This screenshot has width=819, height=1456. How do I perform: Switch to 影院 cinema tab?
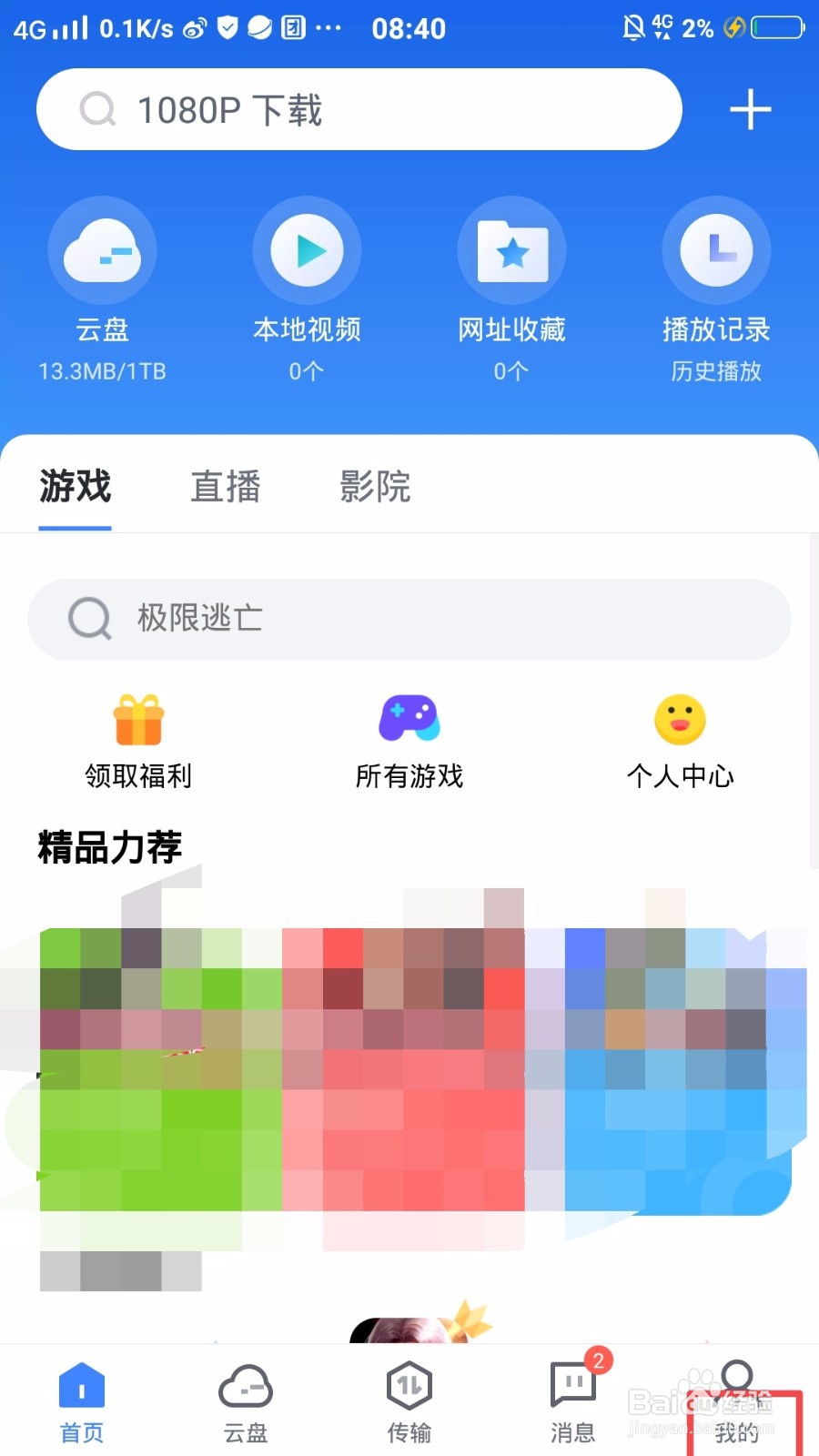coord(374,488)
